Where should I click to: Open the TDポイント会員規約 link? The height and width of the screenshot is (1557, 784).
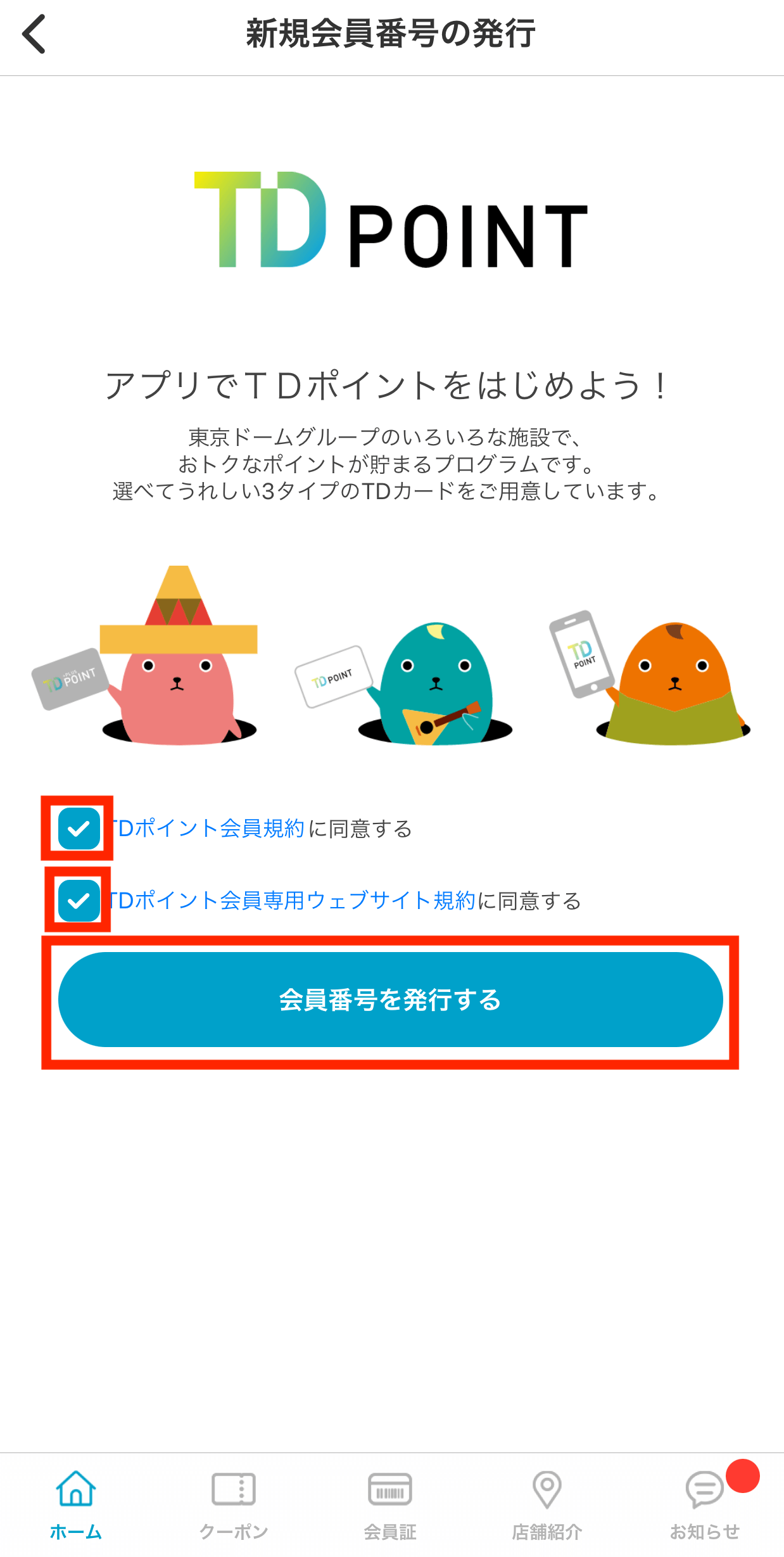209,829
